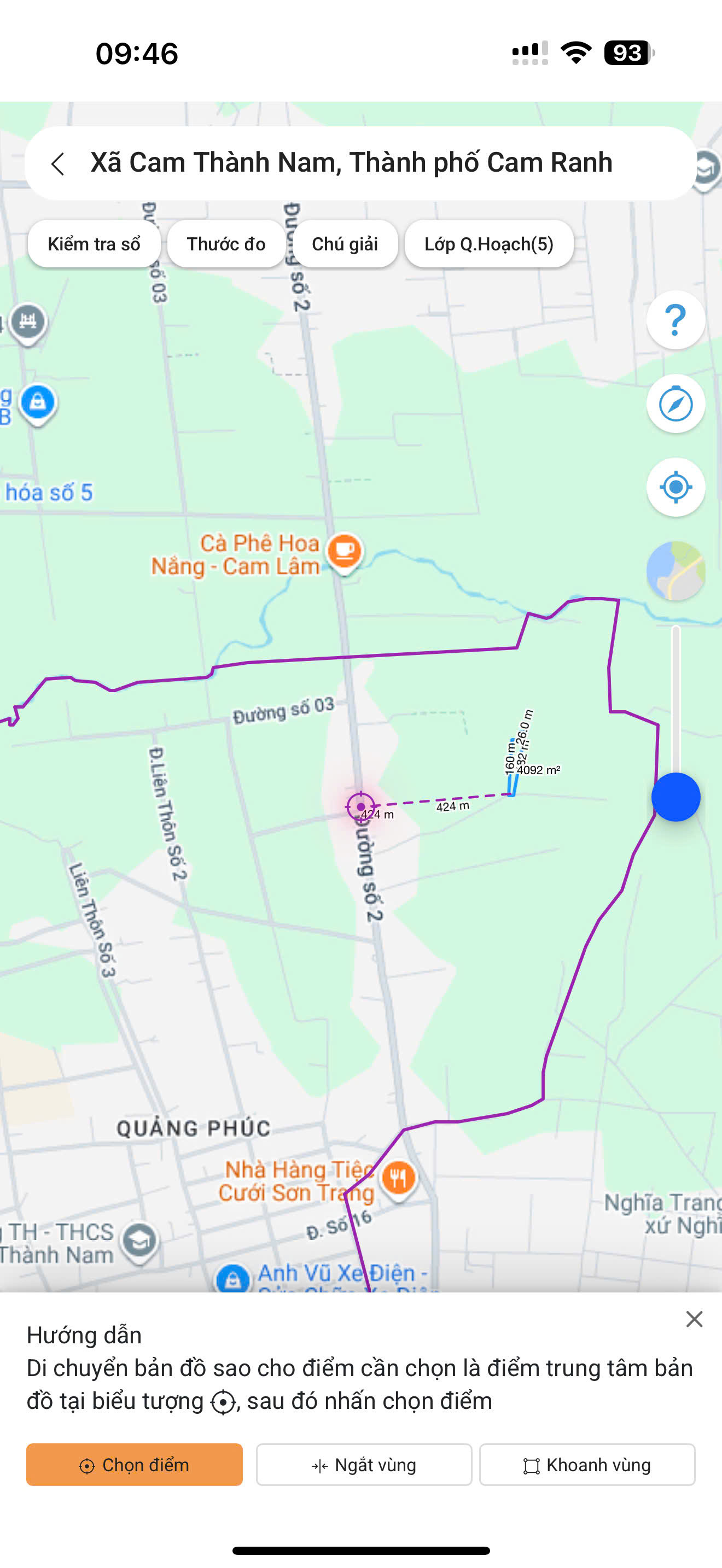Go back using the arrow in the header
The width and height of the screenshot is (722, 1568).
(x=58, y=163)
